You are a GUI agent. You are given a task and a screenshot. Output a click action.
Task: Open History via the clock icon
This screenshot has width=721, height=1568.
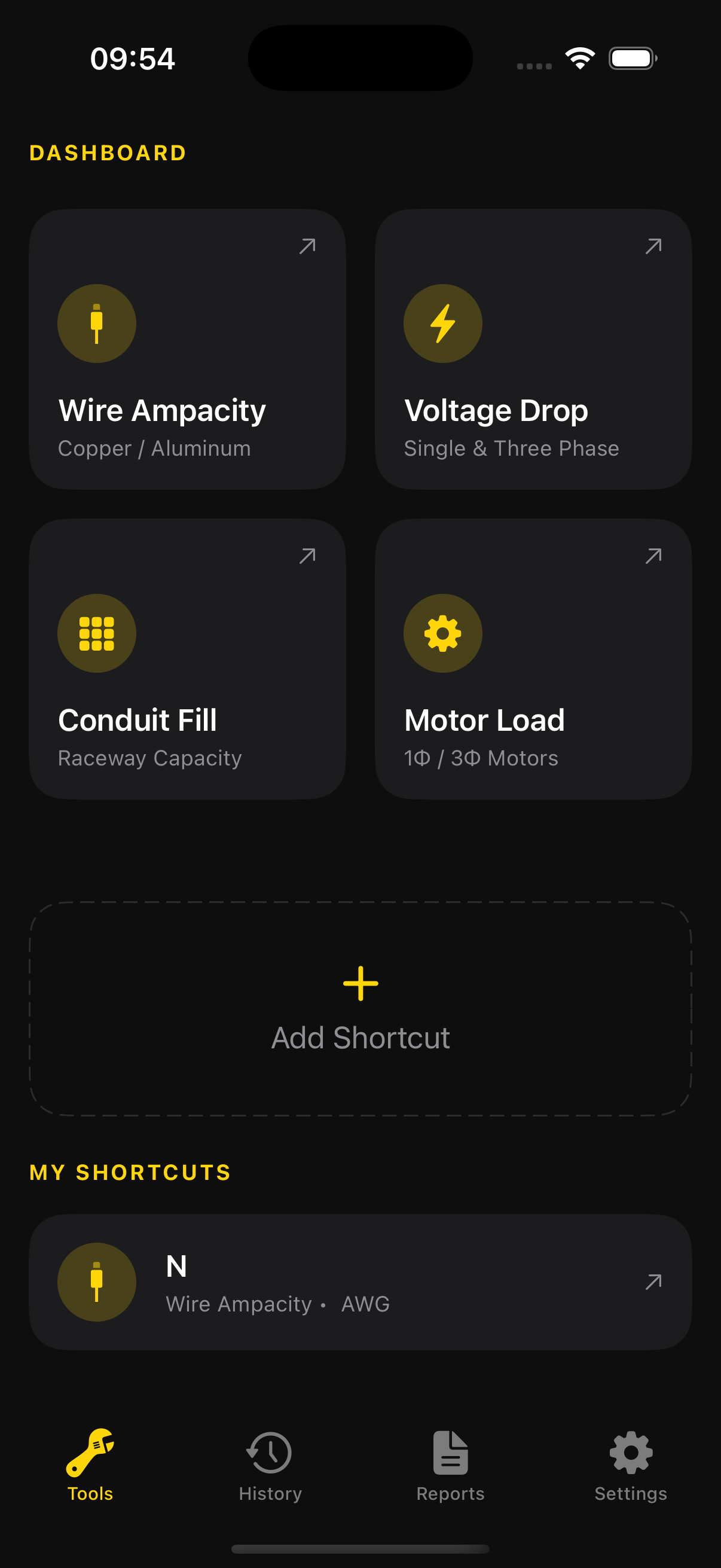click(270, 1453)
